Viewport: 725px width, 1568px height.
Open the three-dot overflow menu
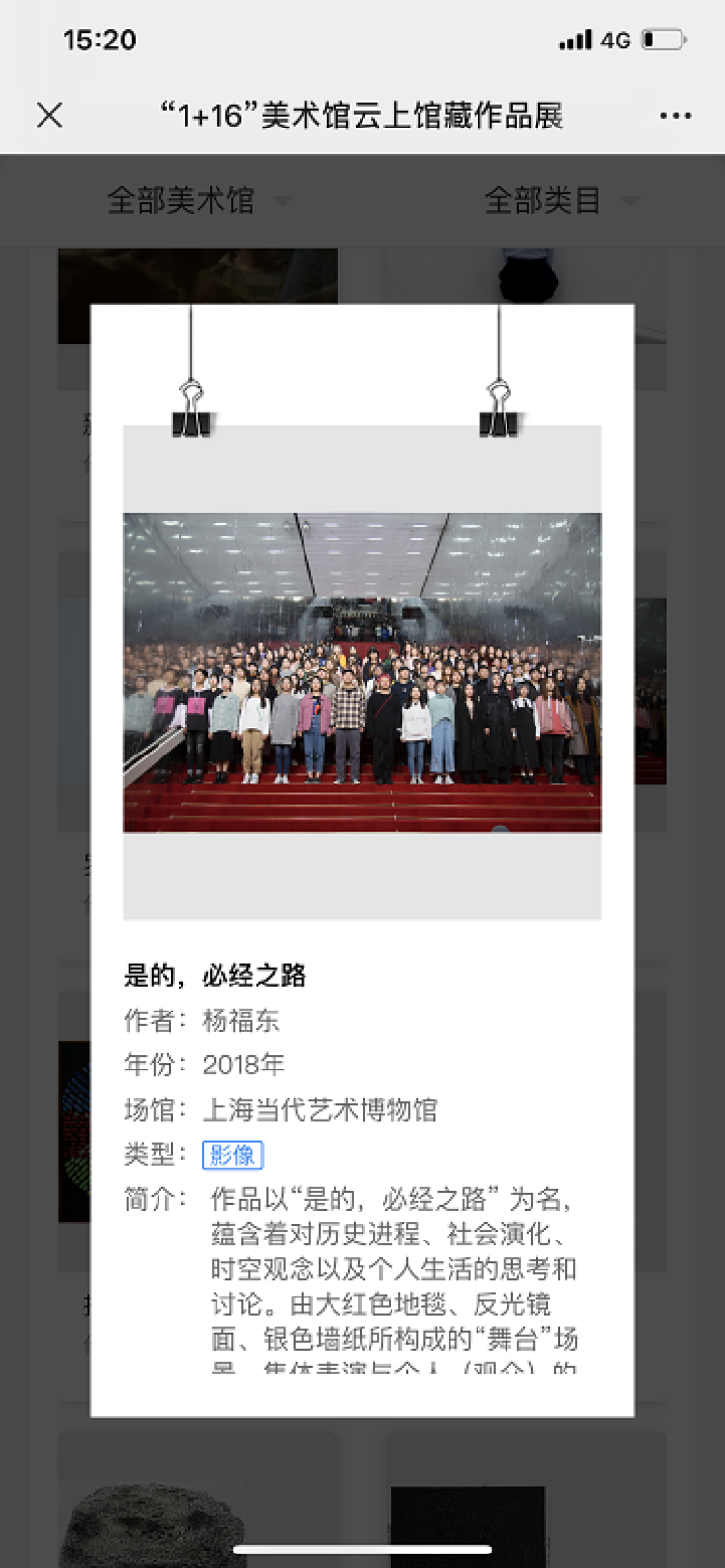675,116
